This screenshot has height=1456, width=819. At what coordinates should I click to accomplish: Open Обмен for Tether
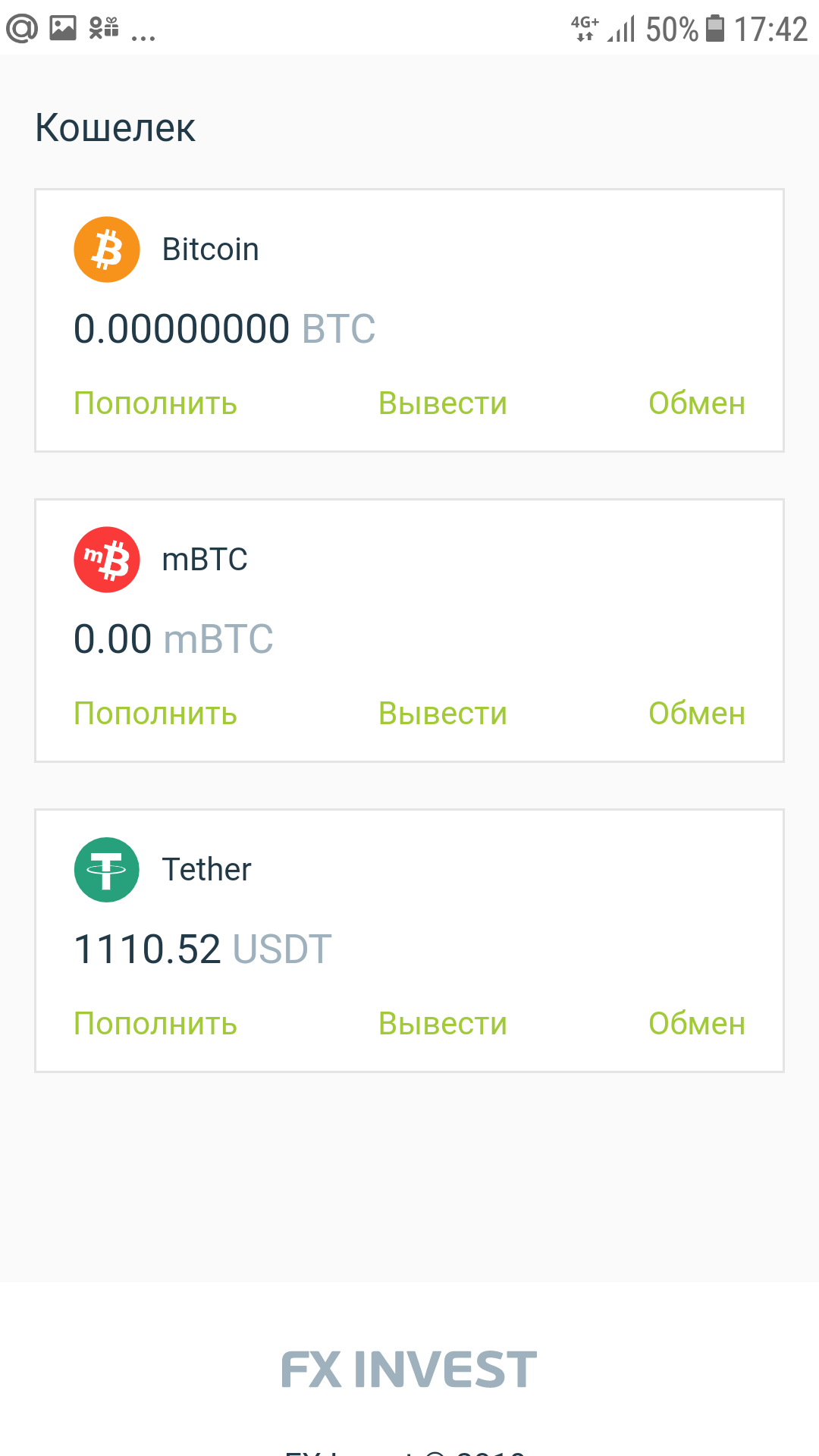[697, 1024]
